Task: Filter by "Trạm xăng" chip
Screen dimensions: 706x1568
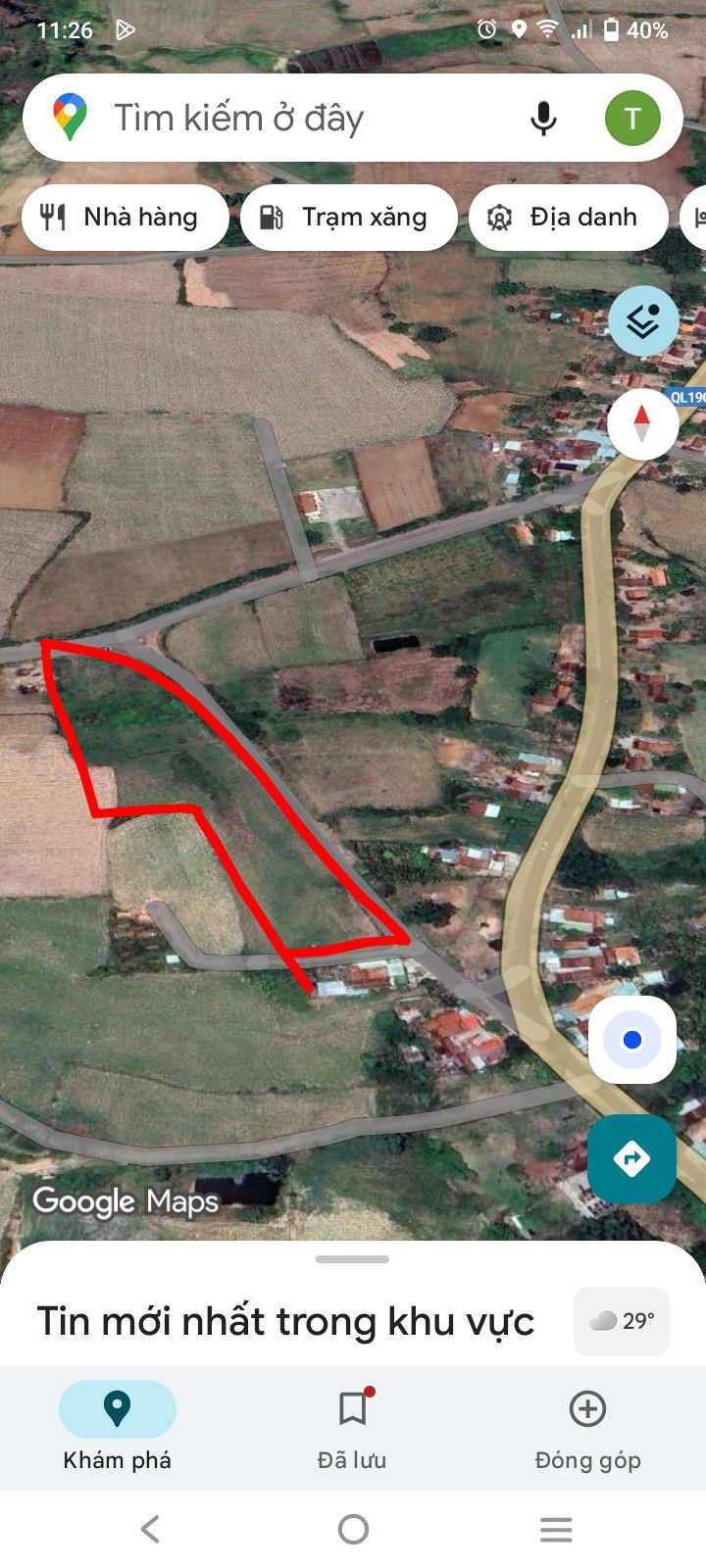Action: (349, 217)
